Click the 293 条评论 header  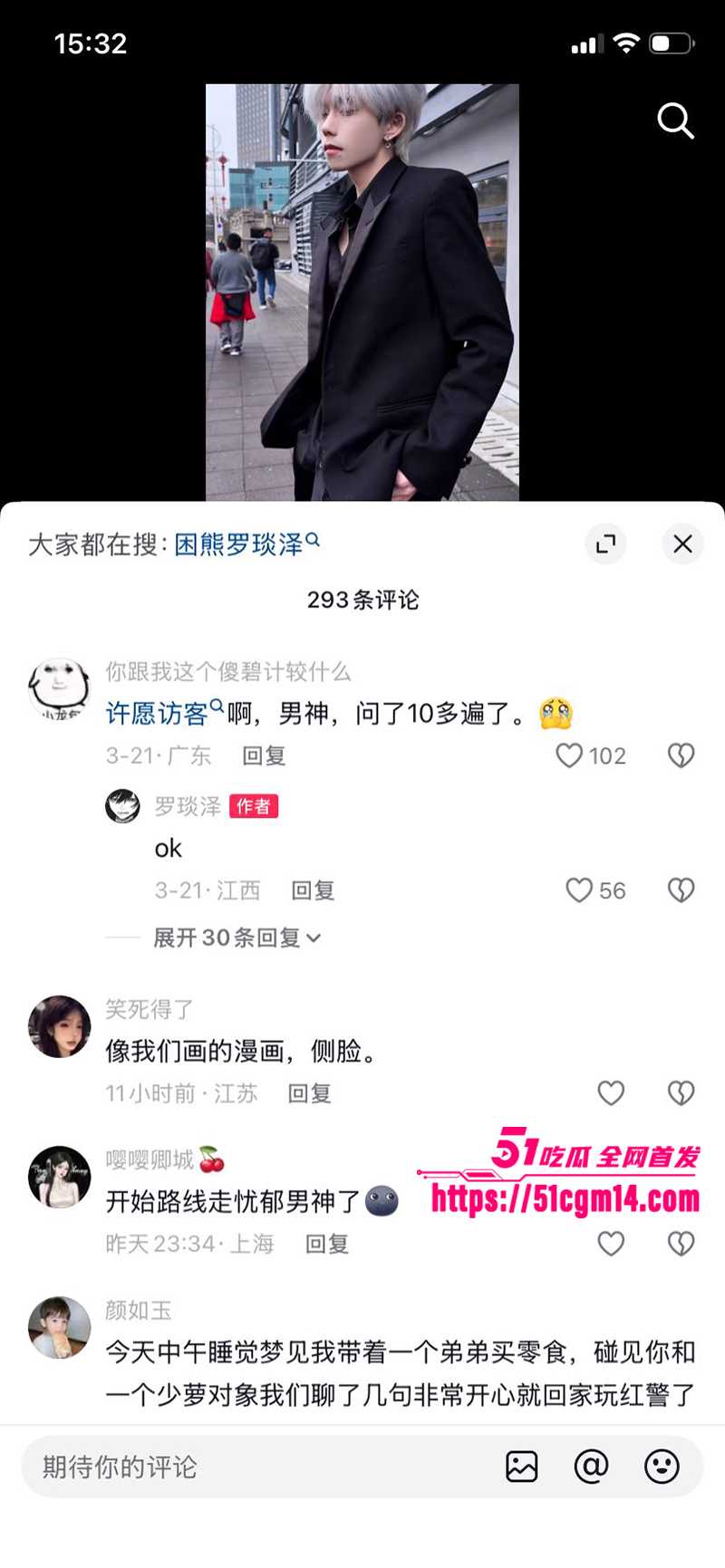coord(362,598)
